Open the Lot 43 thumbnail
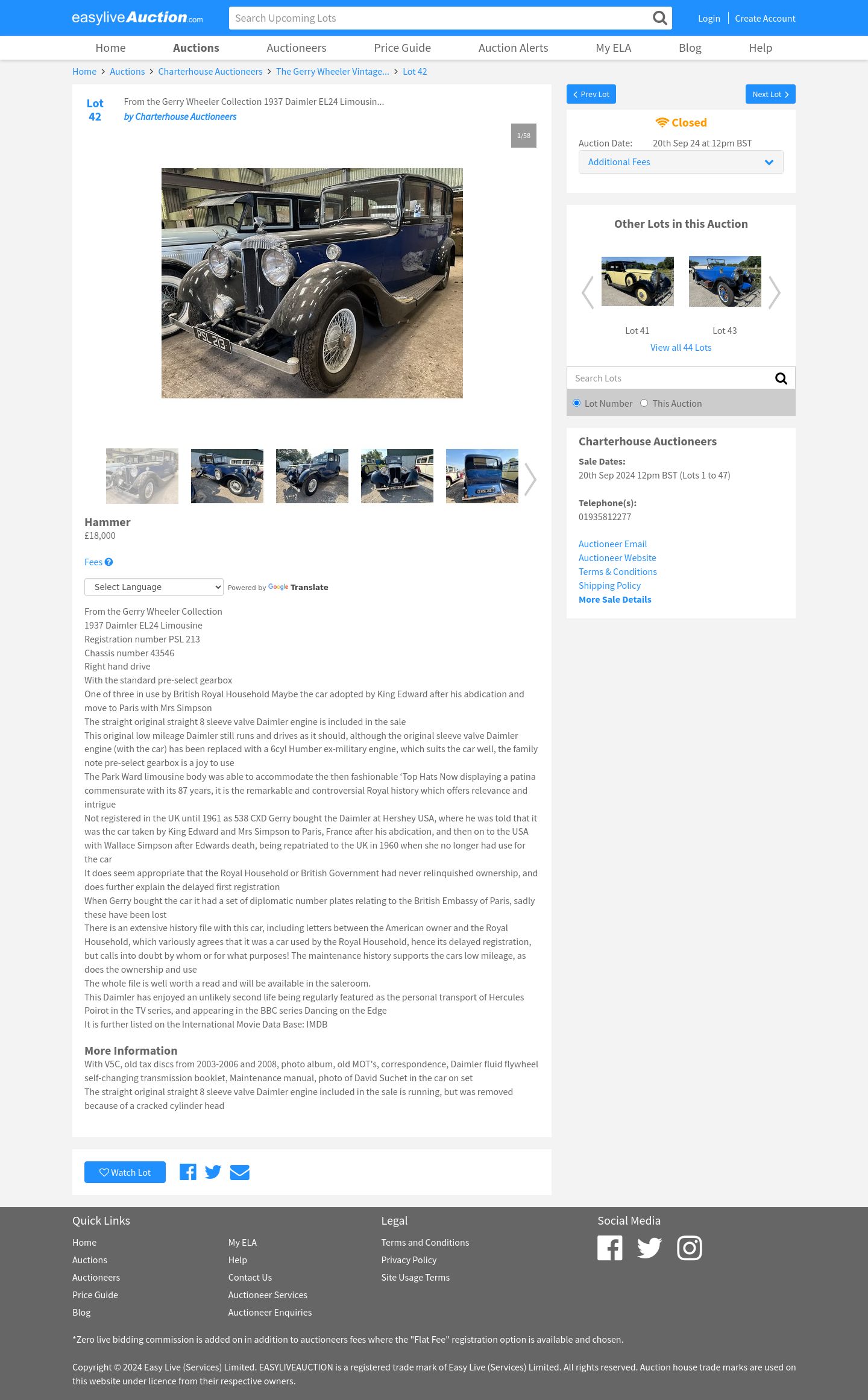Screen dimensions: 868x1400 coord(725,281)
